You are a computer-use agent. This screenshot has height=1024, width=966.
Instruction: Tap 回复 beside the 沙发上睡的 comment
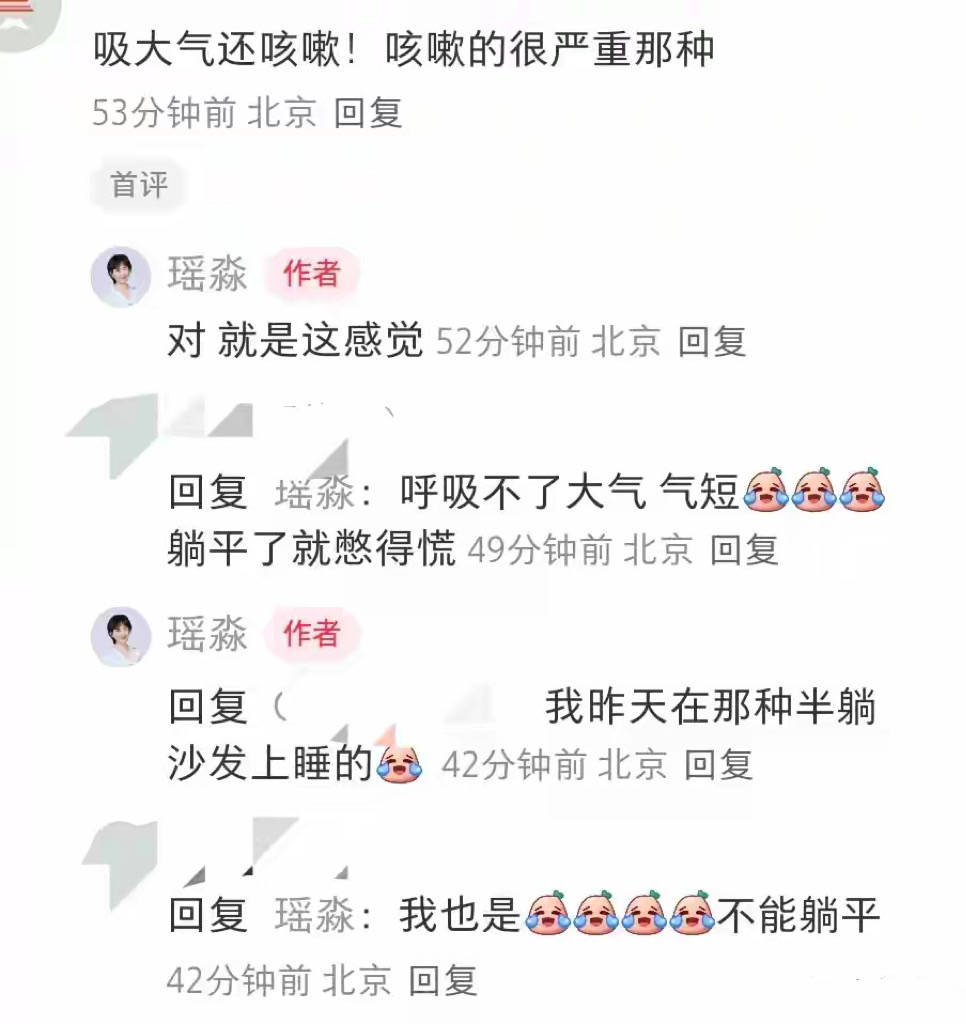pyautogui.click(x=718, y=766)
